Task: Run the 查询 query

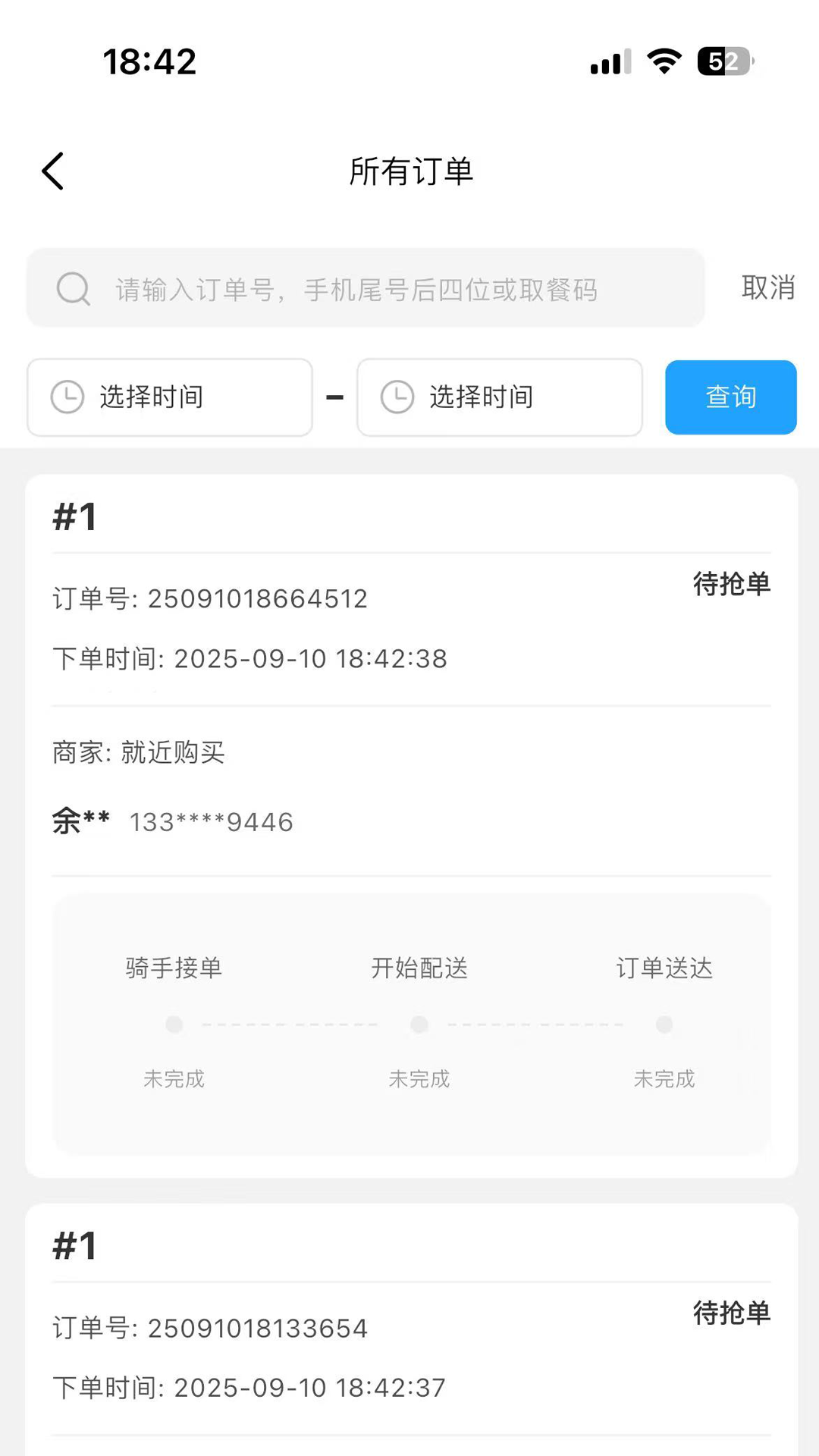Action: pos(730,397)
